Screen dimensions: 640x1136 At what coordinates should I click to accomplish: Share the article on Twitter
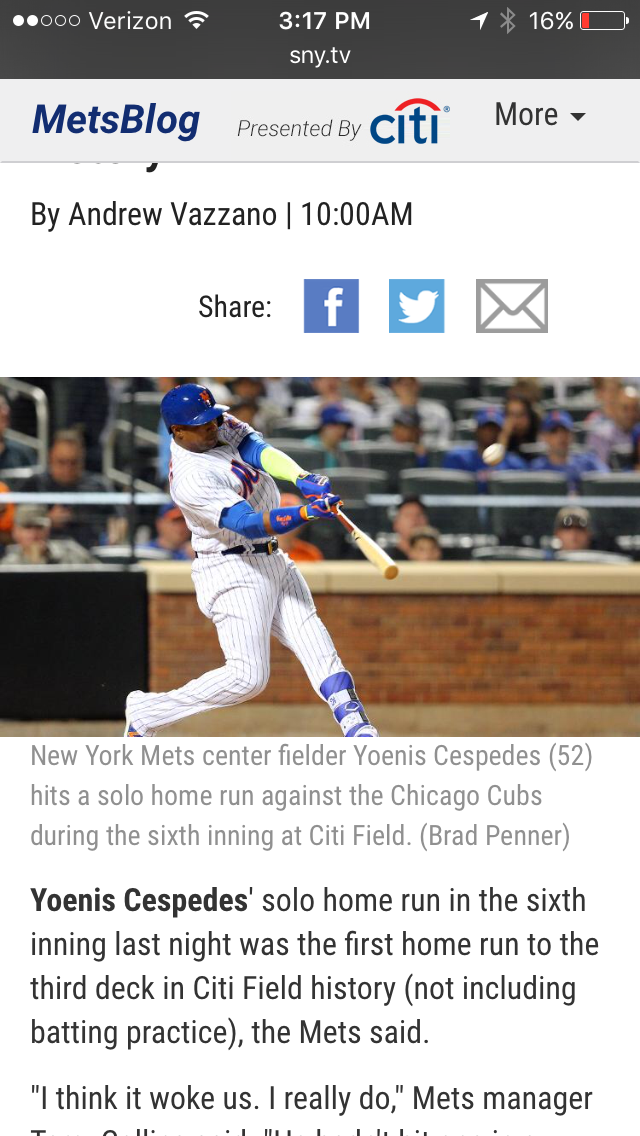click(416, 306)
